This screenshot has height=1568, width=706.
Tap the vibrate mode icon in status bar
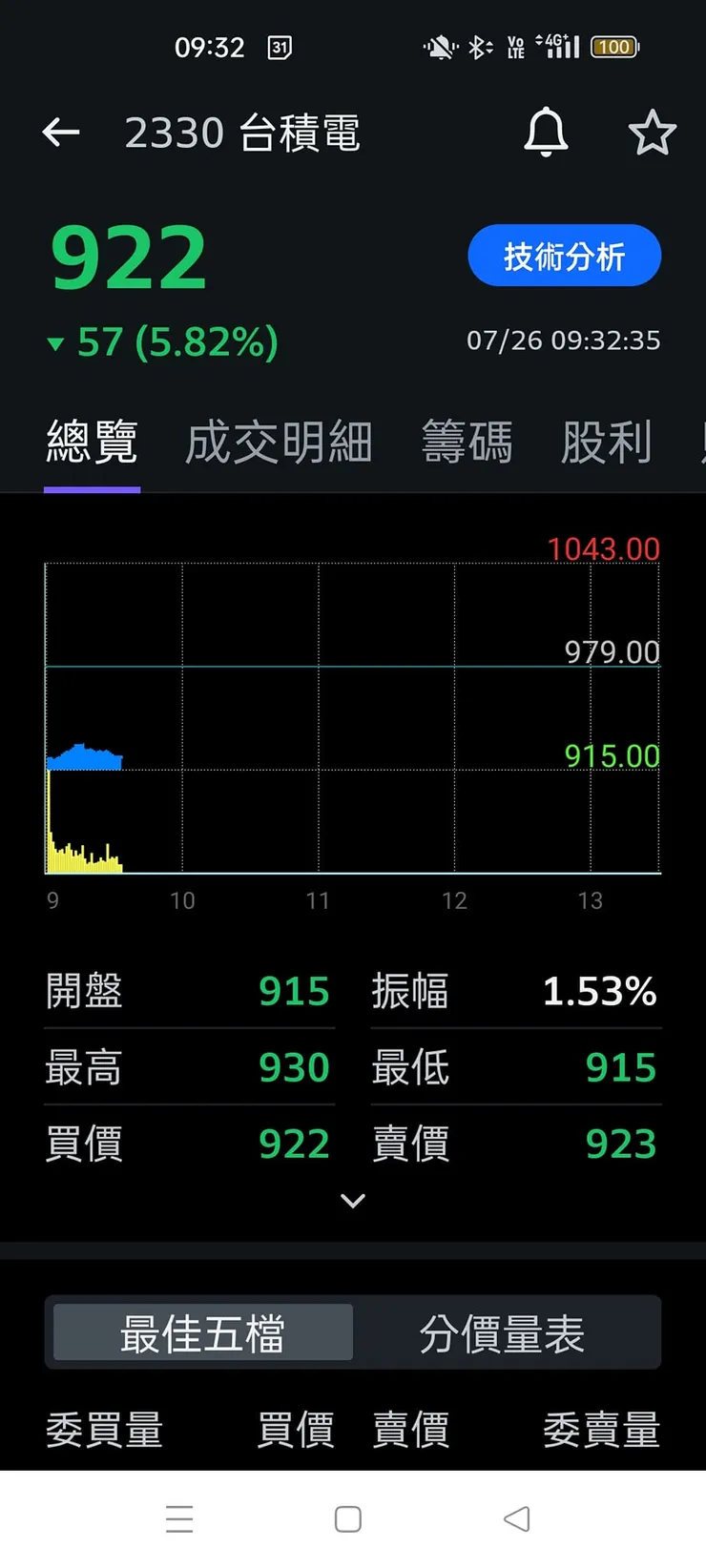[x=437, y=48]
